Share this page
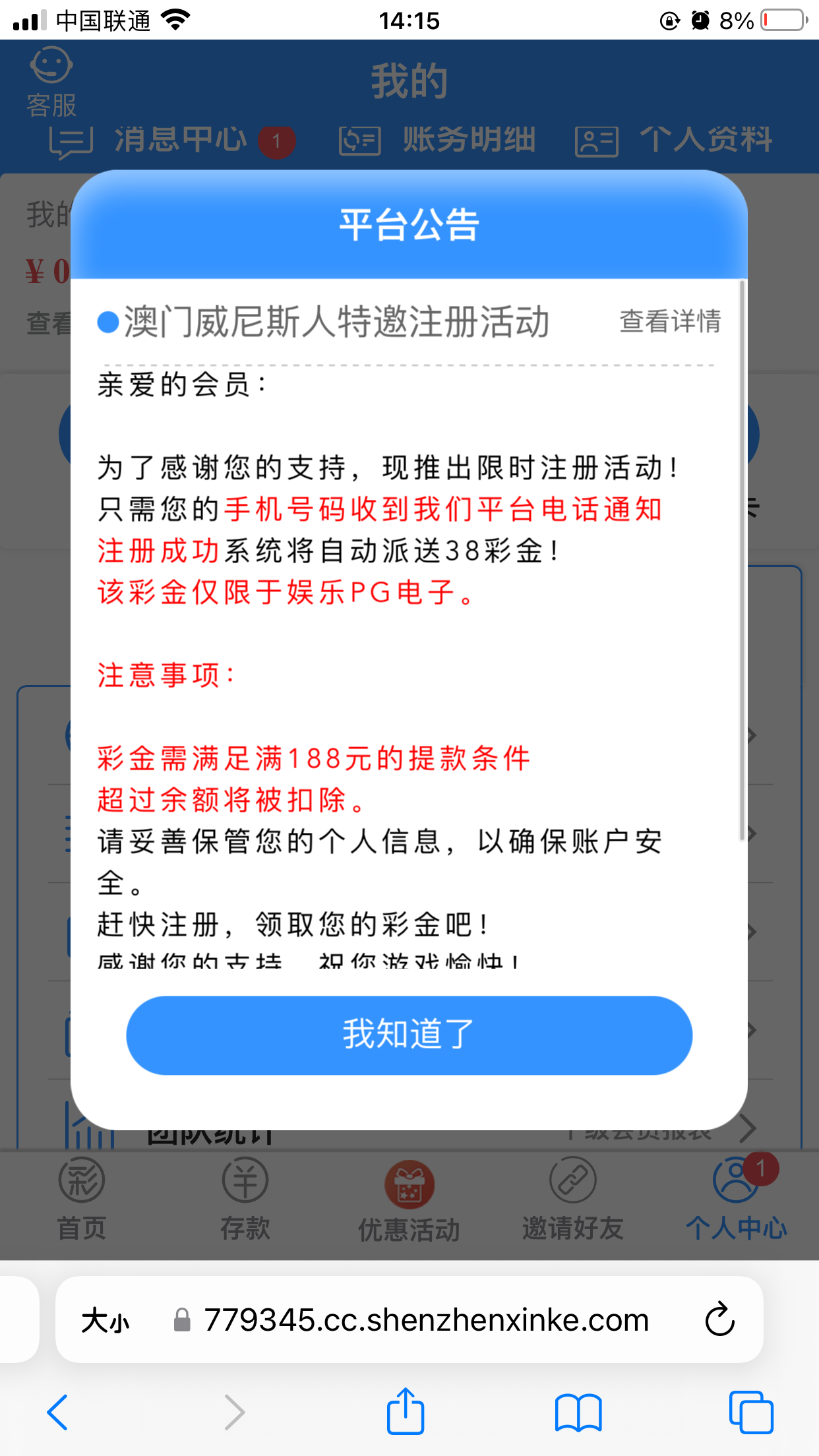Image resolution: width=819 pixels, height=1456 pixels. click(405, 1412)
